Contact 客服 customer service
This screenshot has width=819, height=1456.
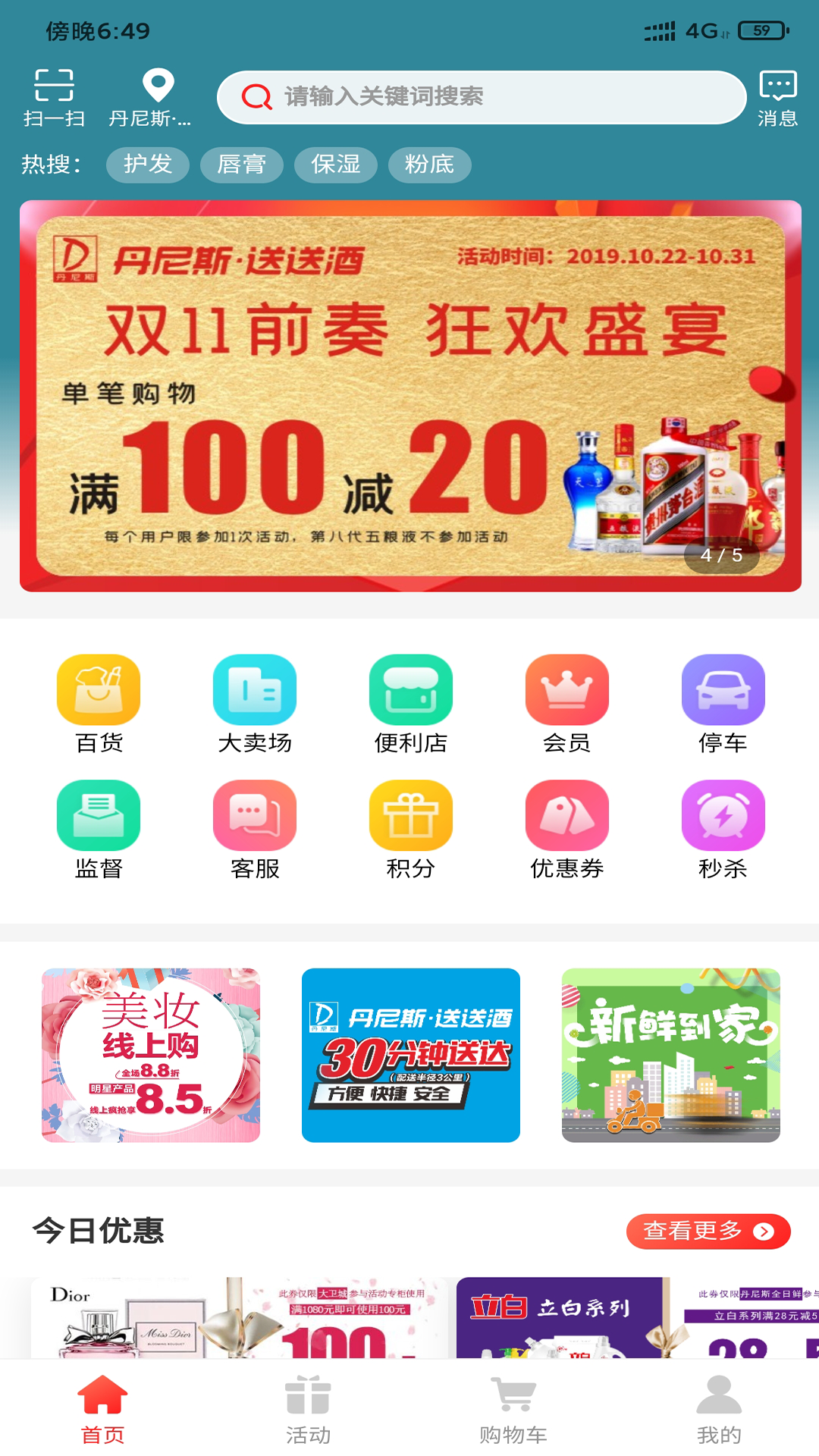coord(255,829)
